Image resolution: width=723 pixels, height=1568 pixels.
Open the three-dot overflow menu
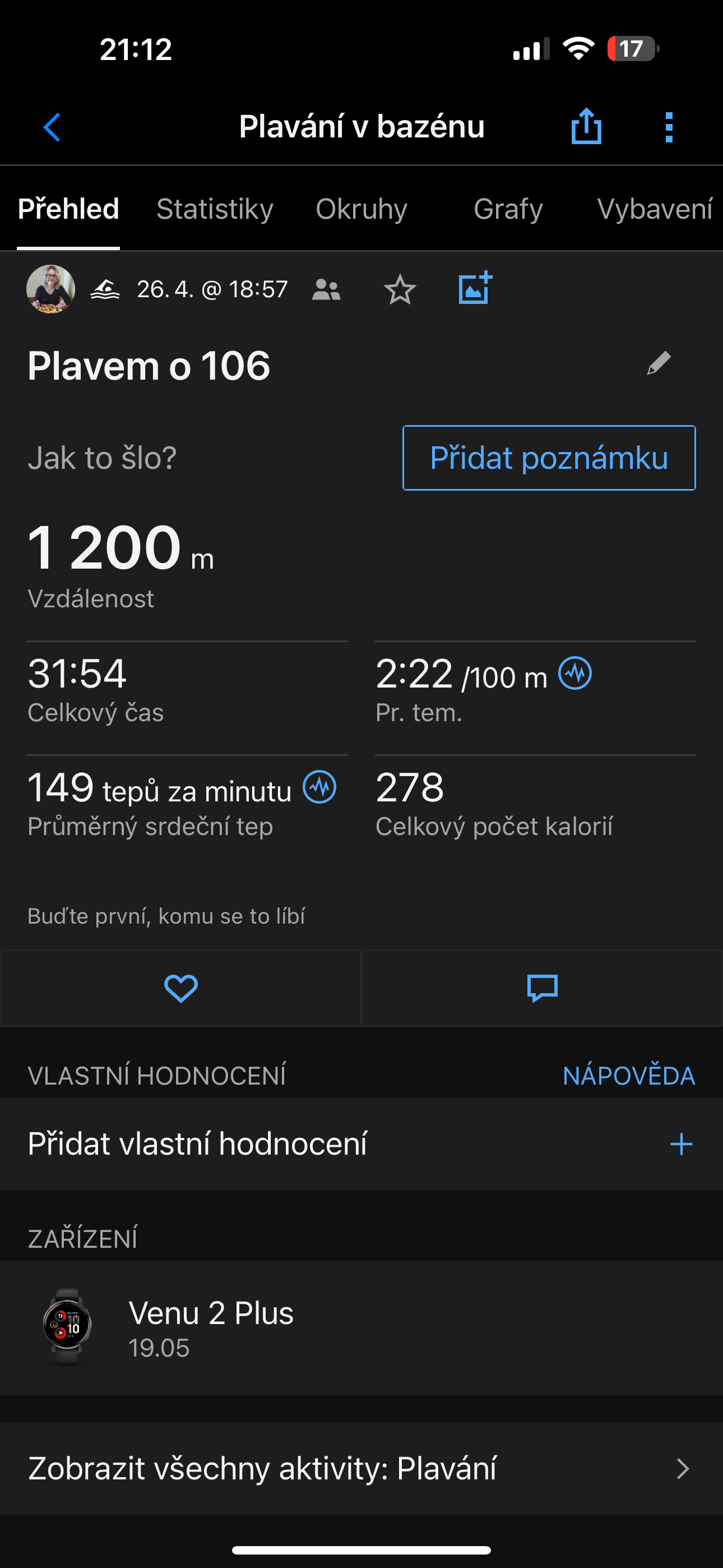point(669,127)
